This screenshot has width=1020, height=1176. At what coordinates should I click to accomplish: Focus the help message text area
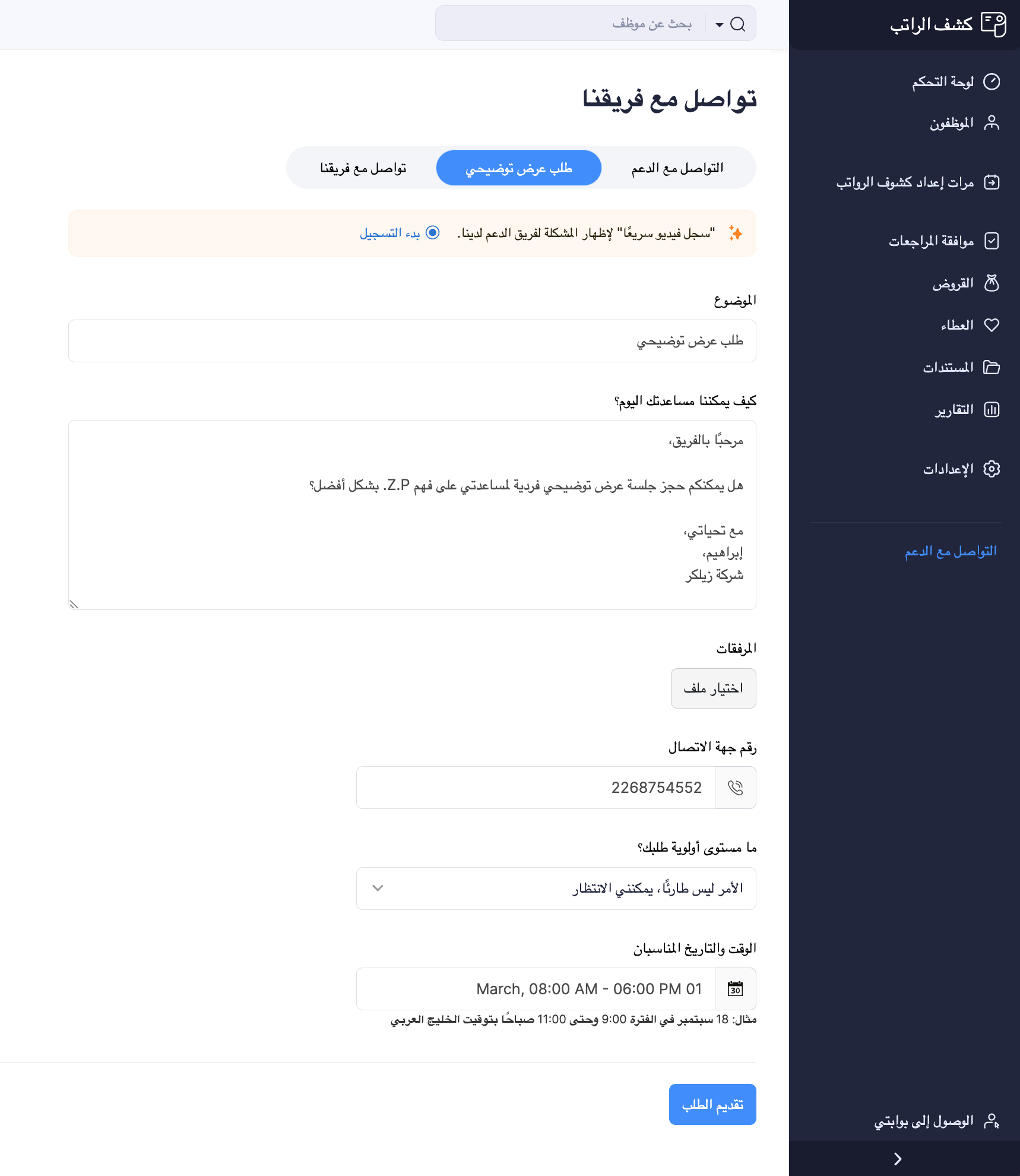pyautogui.click(x=412, y=514)
